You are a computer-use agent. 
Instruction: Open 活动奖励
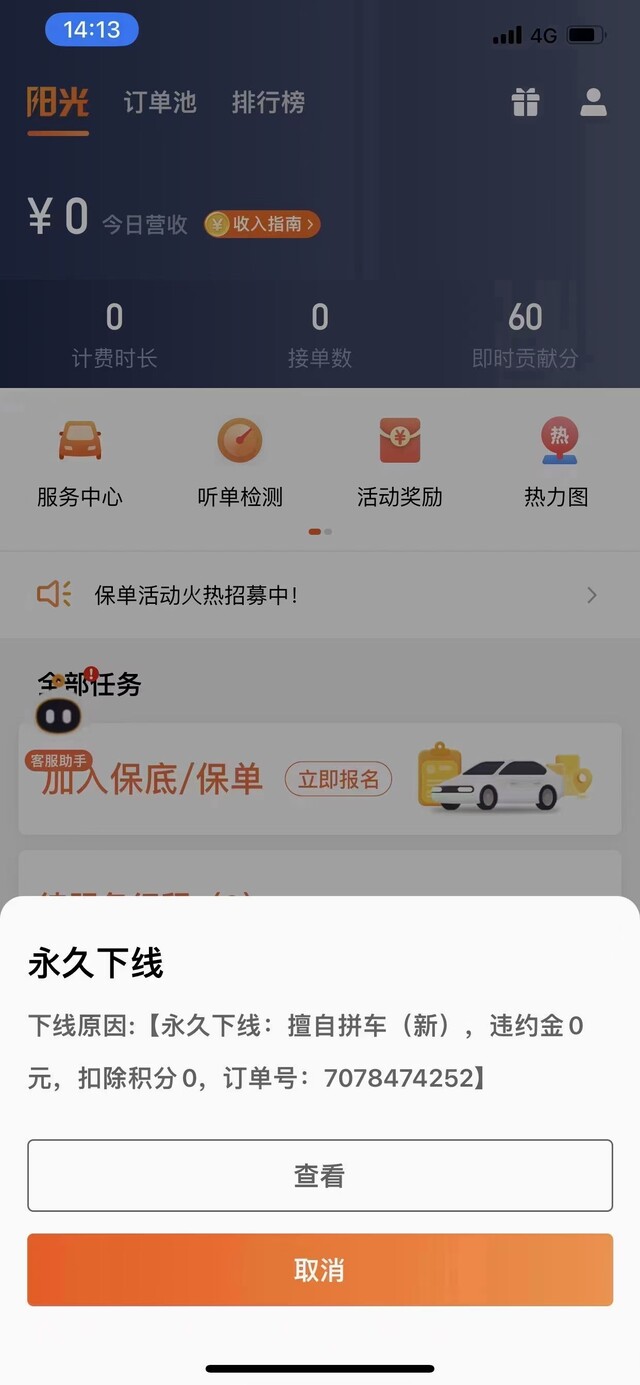[400, 464]
